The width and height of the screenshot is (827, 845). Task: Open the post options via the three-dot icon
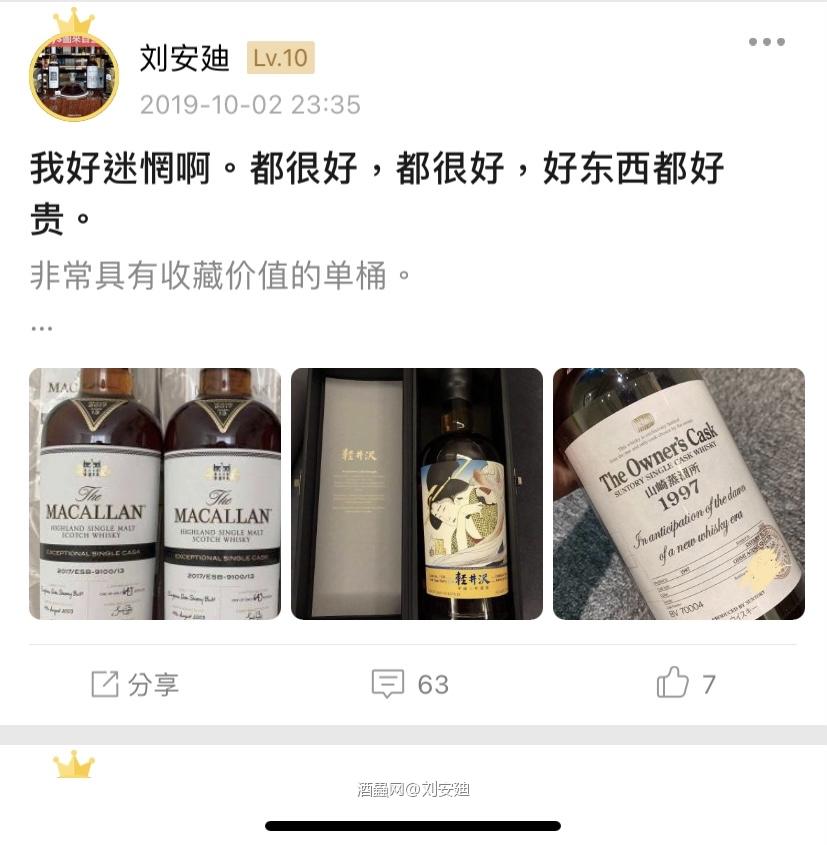pyautogui.click(x=766, y=42)
